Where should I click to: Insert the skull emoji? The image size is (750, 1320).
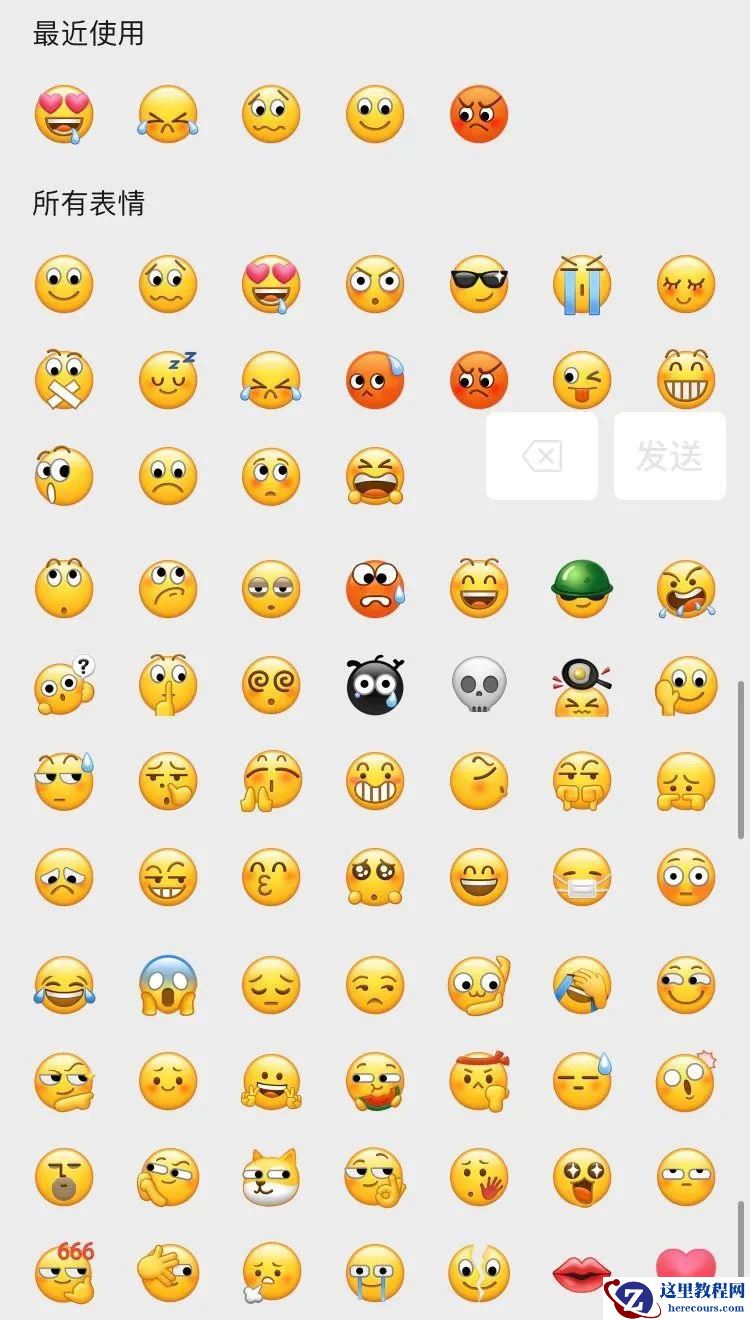coord(479,685)
